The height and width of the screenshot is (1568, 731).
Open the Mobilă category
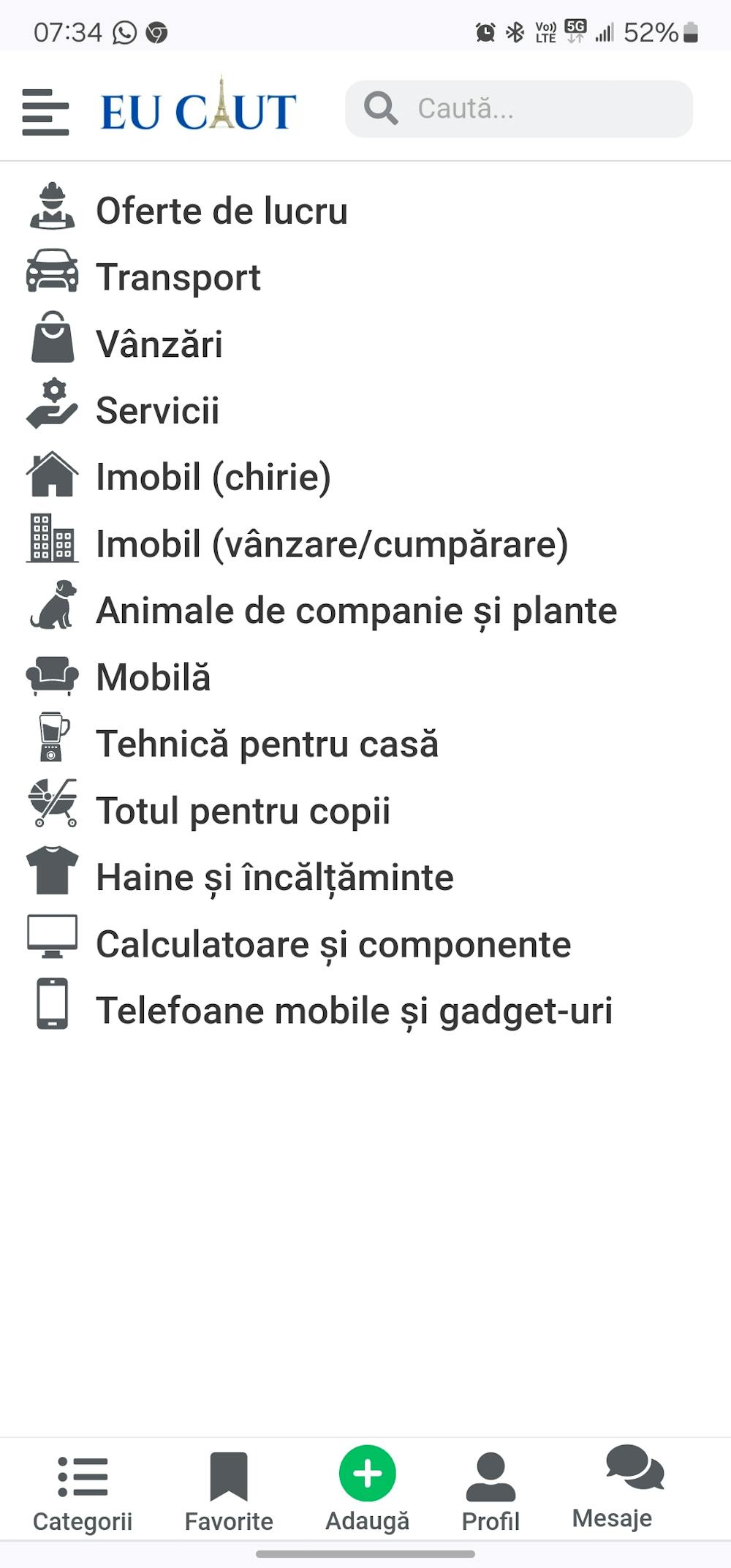pos(153,677)
